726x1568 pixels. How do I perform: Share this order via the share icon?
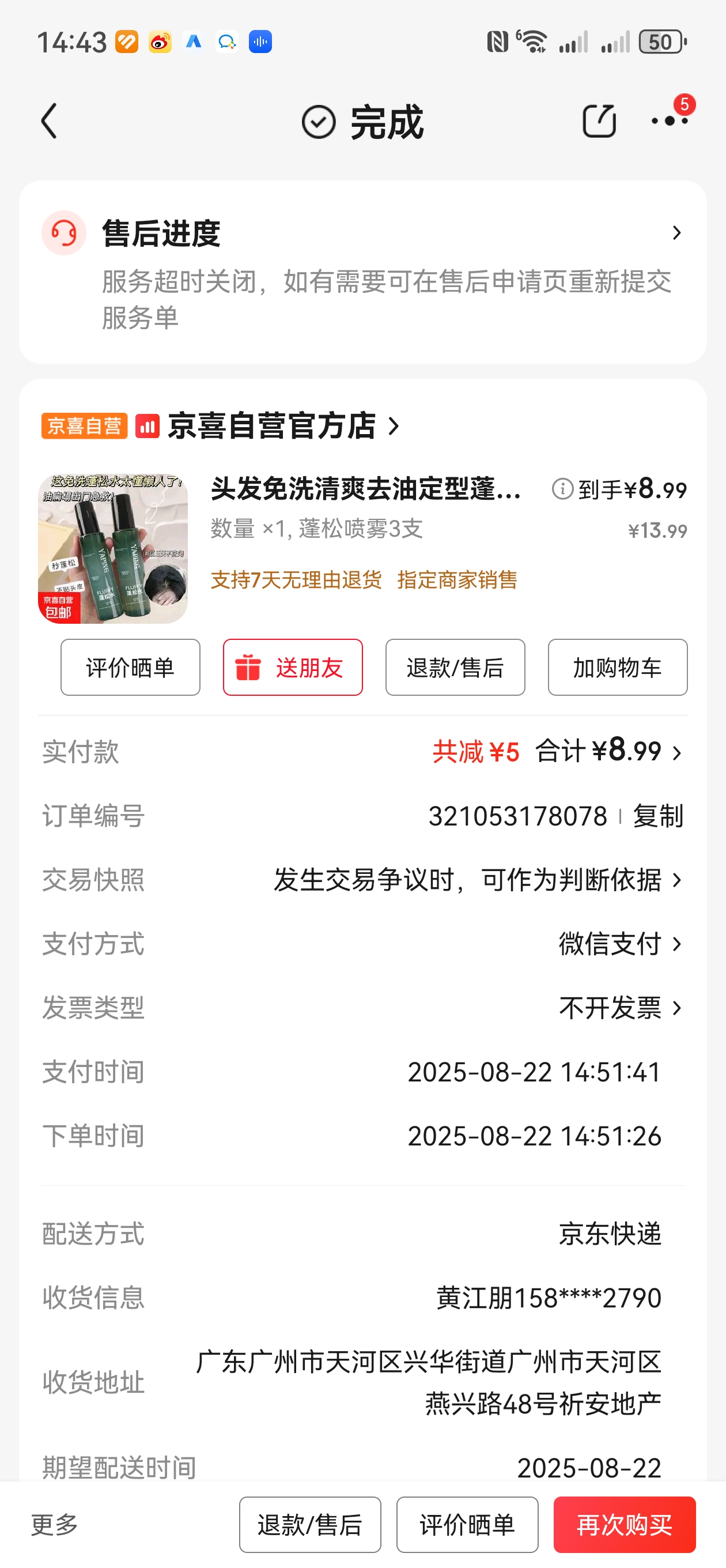pyautogui.click(x=599, y=121)
